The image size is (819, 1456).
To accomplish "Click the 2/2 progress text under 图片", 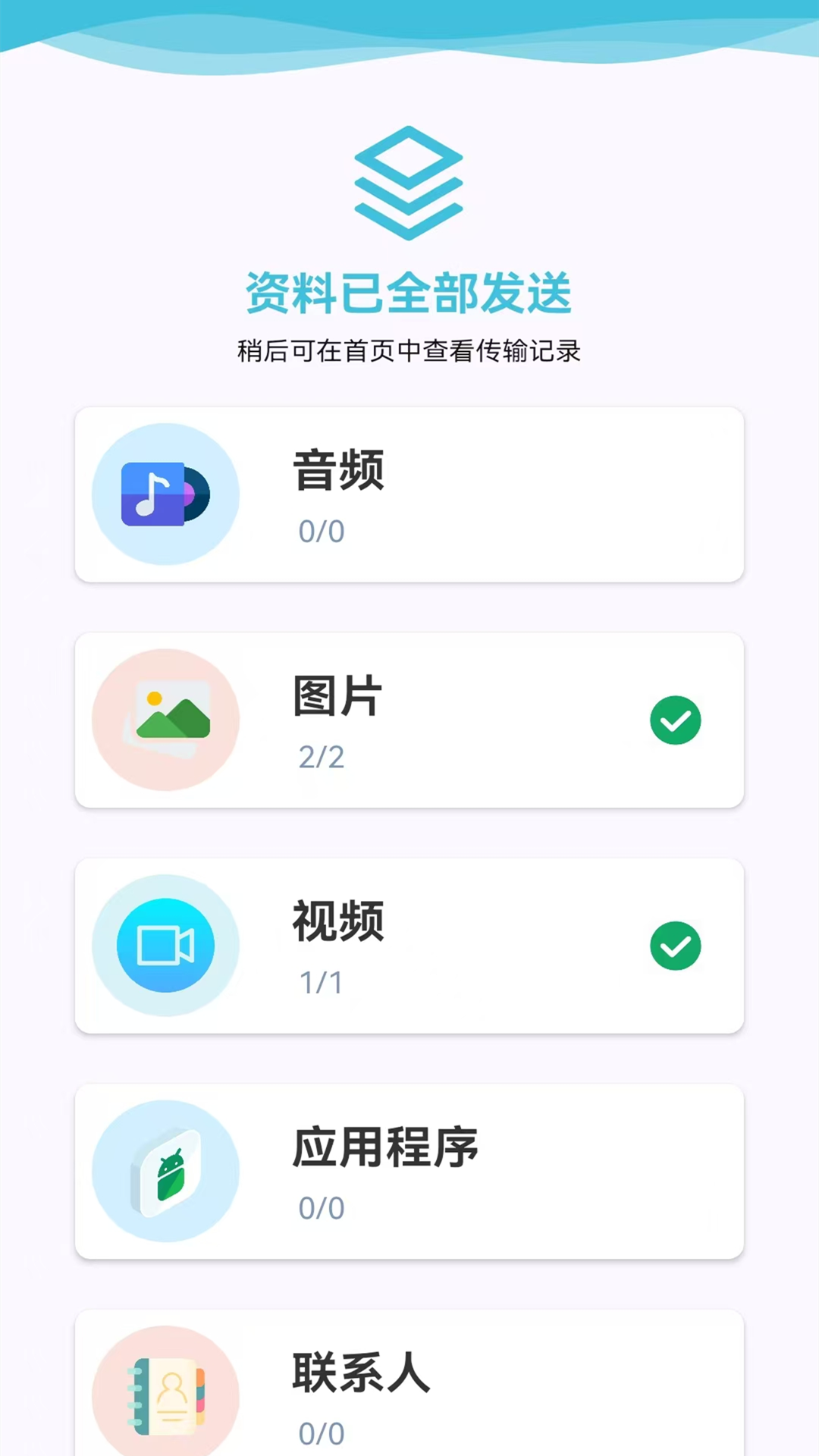I will click(322, 756).
